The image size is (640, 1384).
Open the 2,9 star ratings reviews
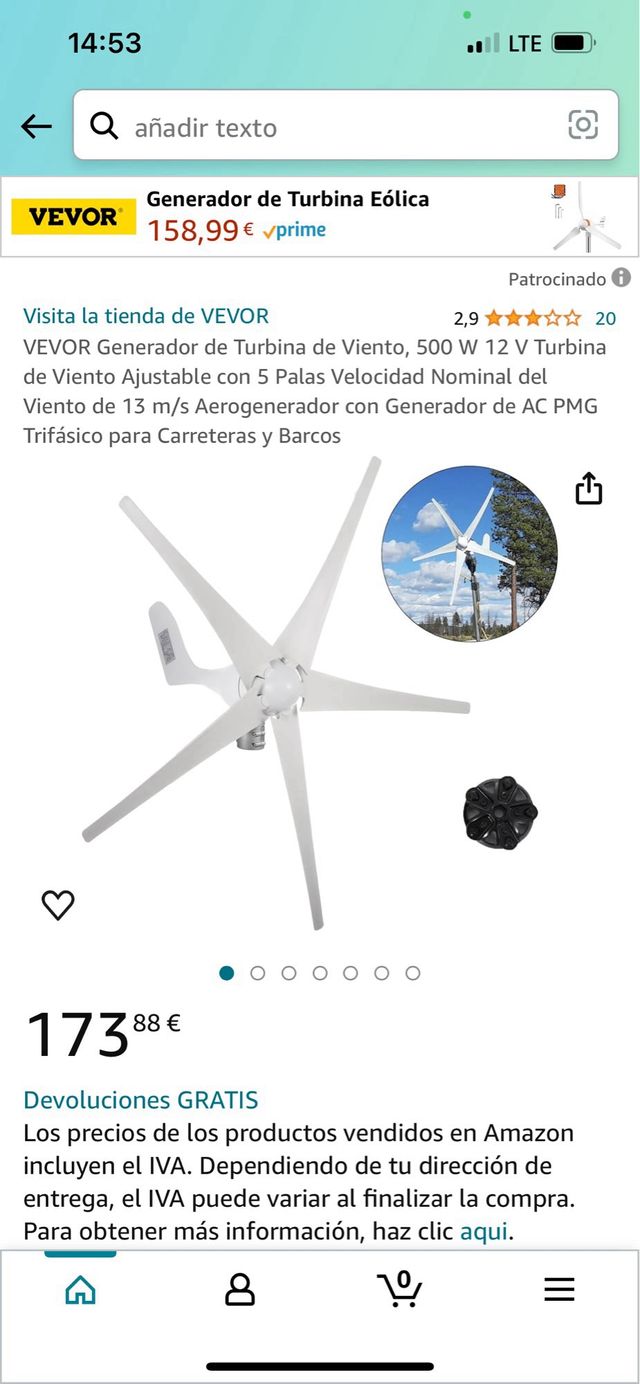coord(534,318)
